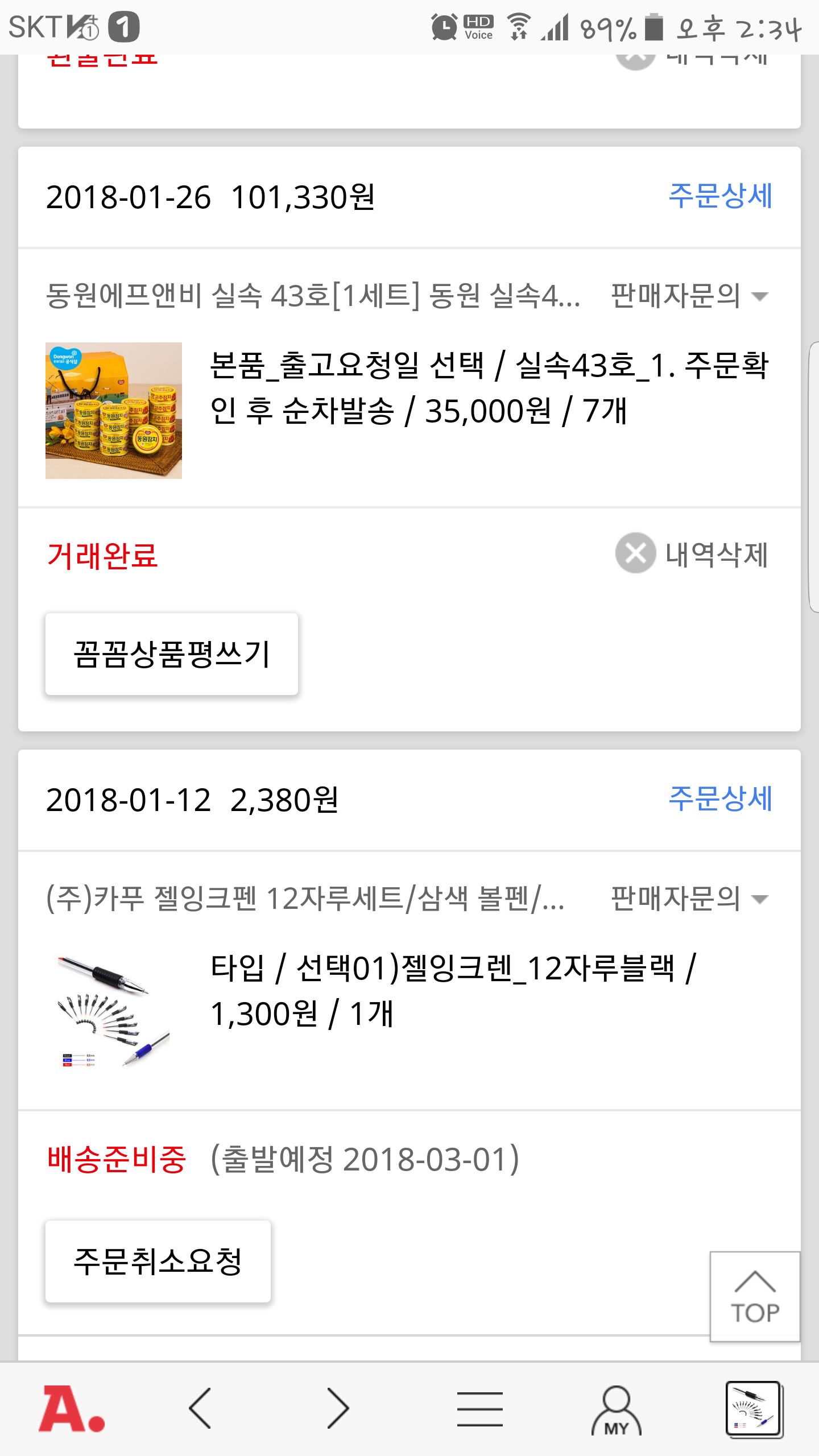The image size is (819, 1456).
Task: Jump to the top with TOP button
Action: tap(755, 1297)
